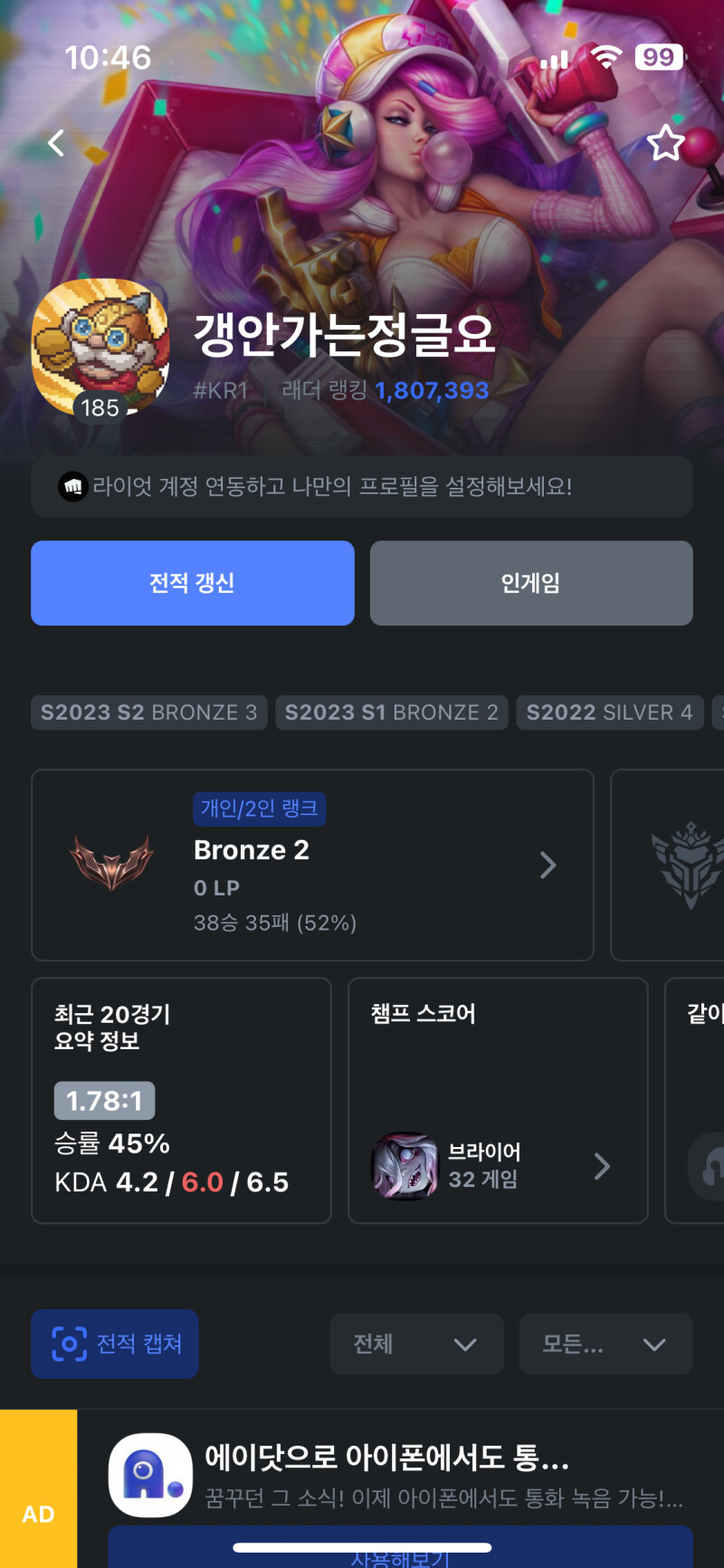Image resolution: width=724 pixels, height=1568 pixels.
Task: Tap the 전적 갱신 button
Action: point(192,583)
